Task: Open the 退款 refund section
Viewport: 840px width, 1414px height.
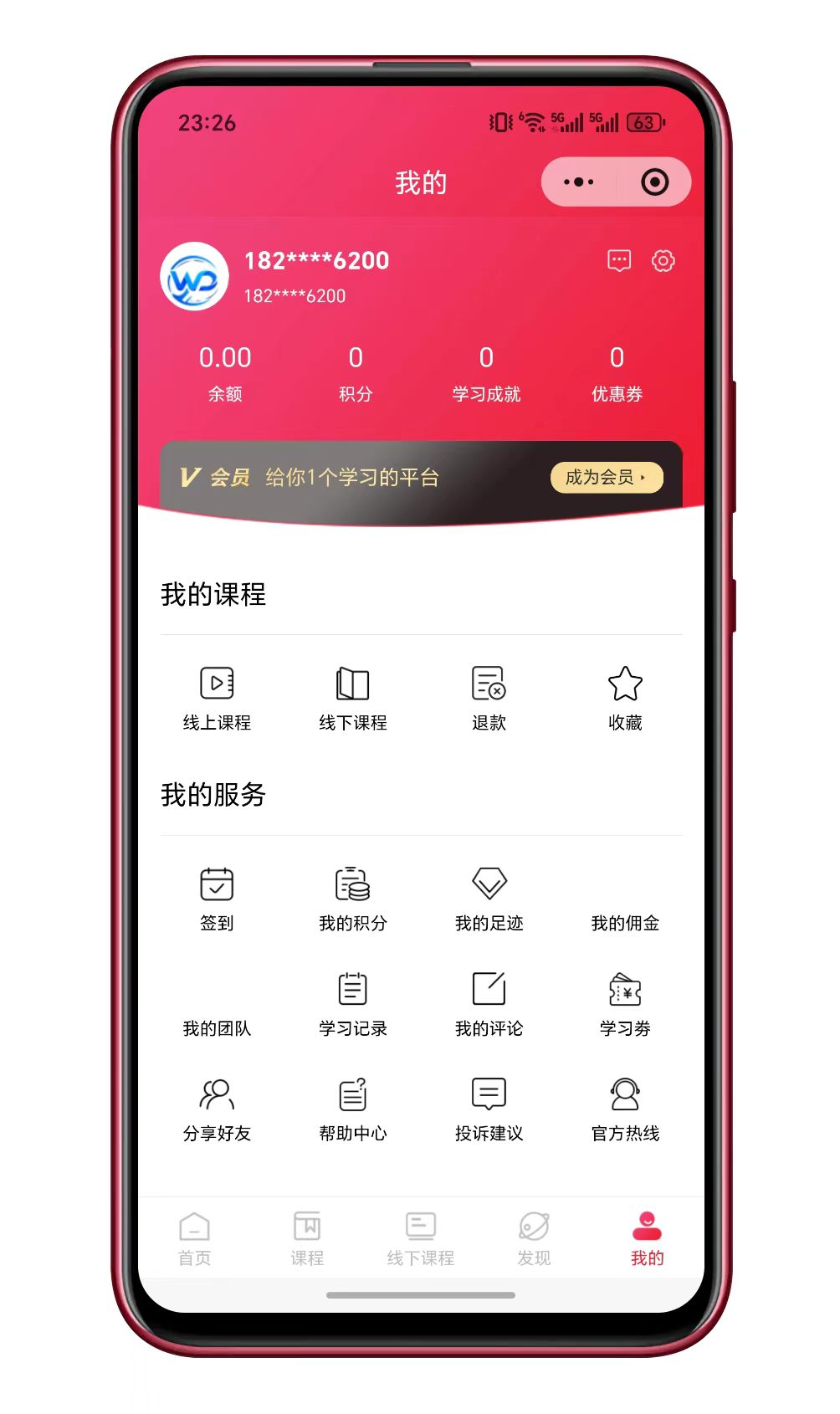Action: [x=489, y=698]
